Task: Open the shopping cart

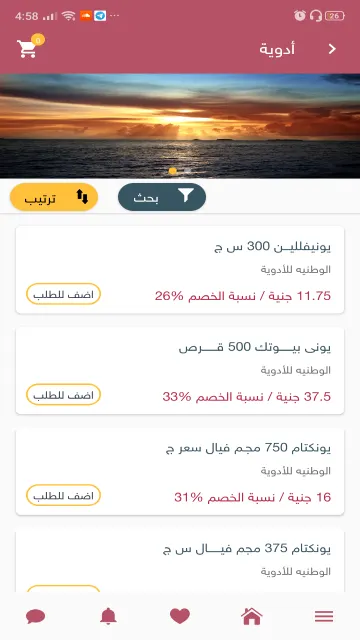Action: [x=29, y=47]
